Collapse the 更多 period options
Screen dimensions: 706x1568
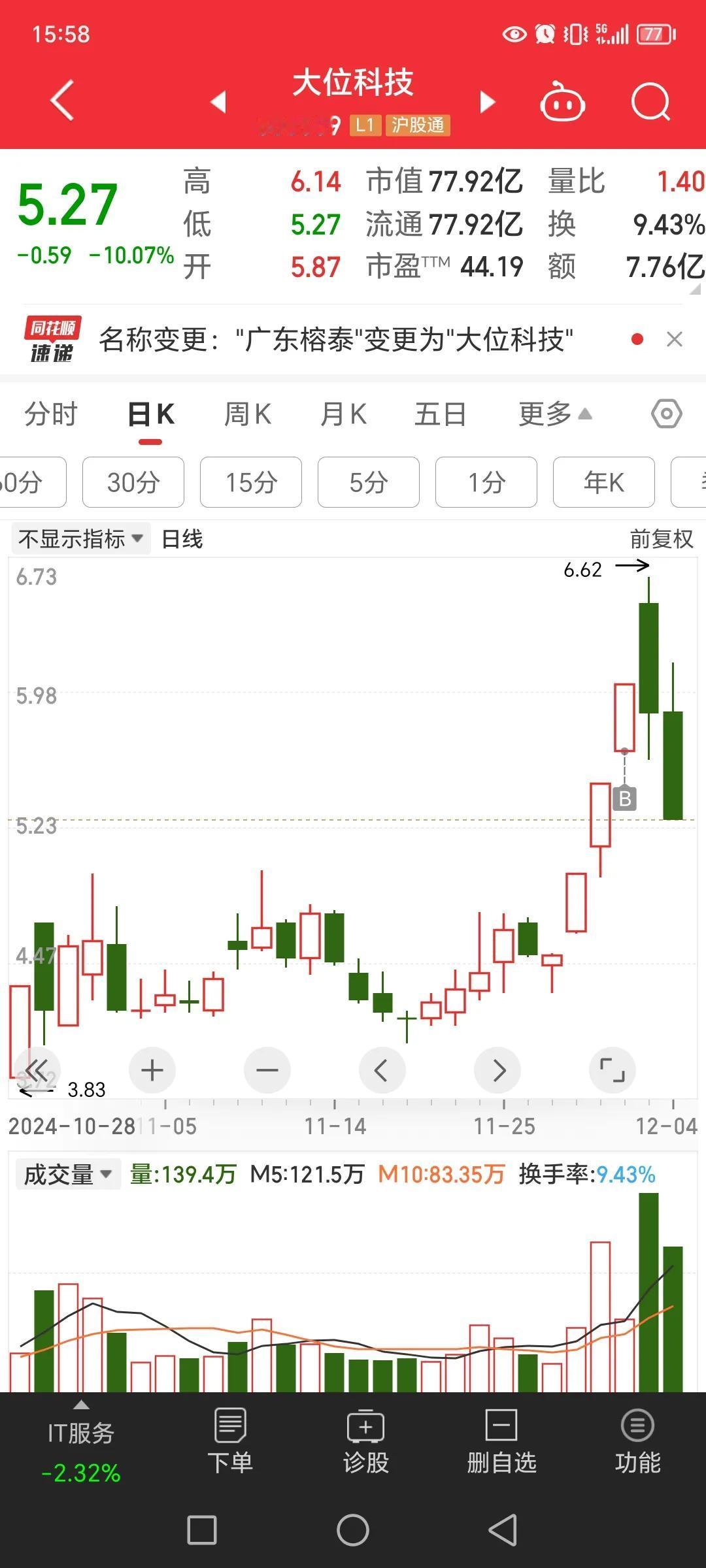pyautogui.click(x=554, y=414)
